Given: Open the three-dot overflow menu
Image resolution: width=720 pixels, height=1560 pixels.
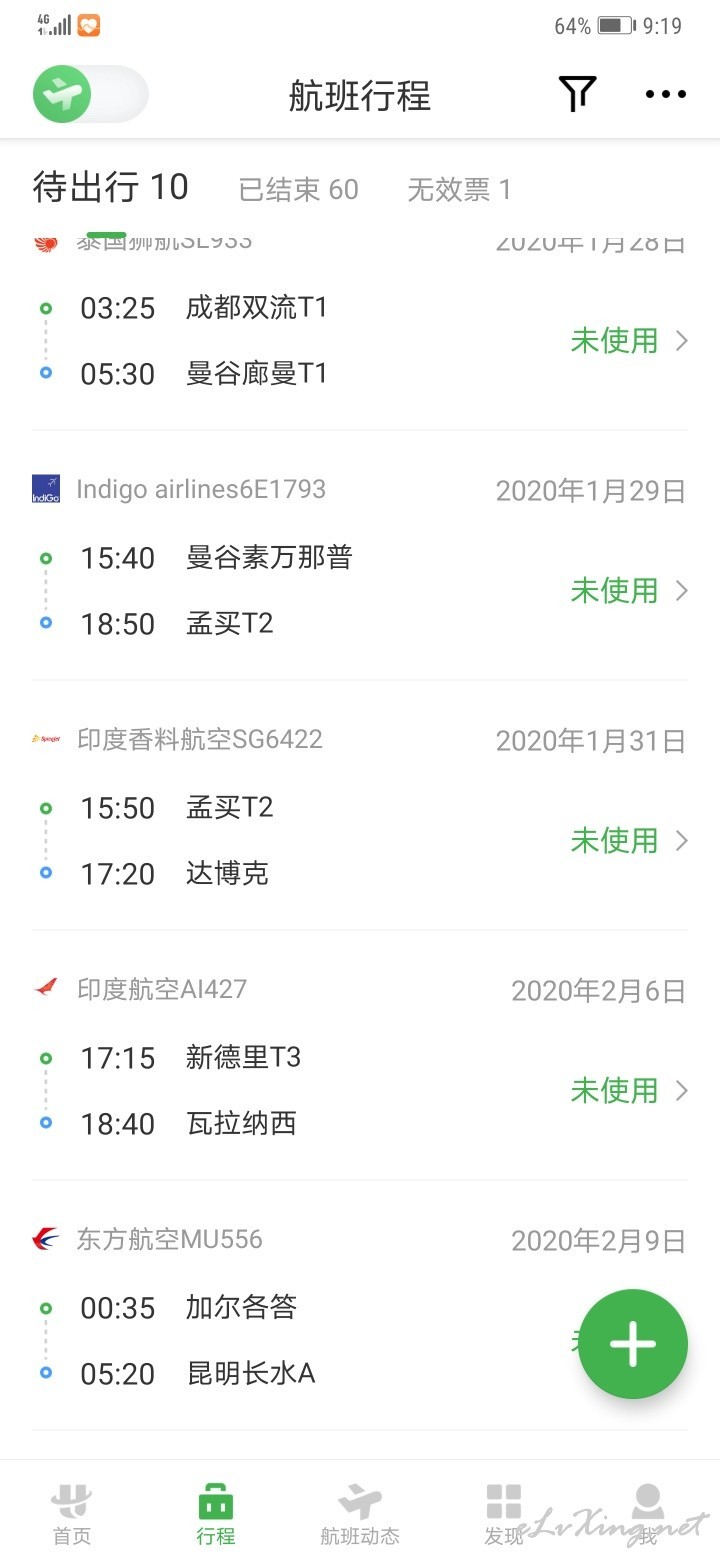Looking at the screenshot, I should (665, 94).
